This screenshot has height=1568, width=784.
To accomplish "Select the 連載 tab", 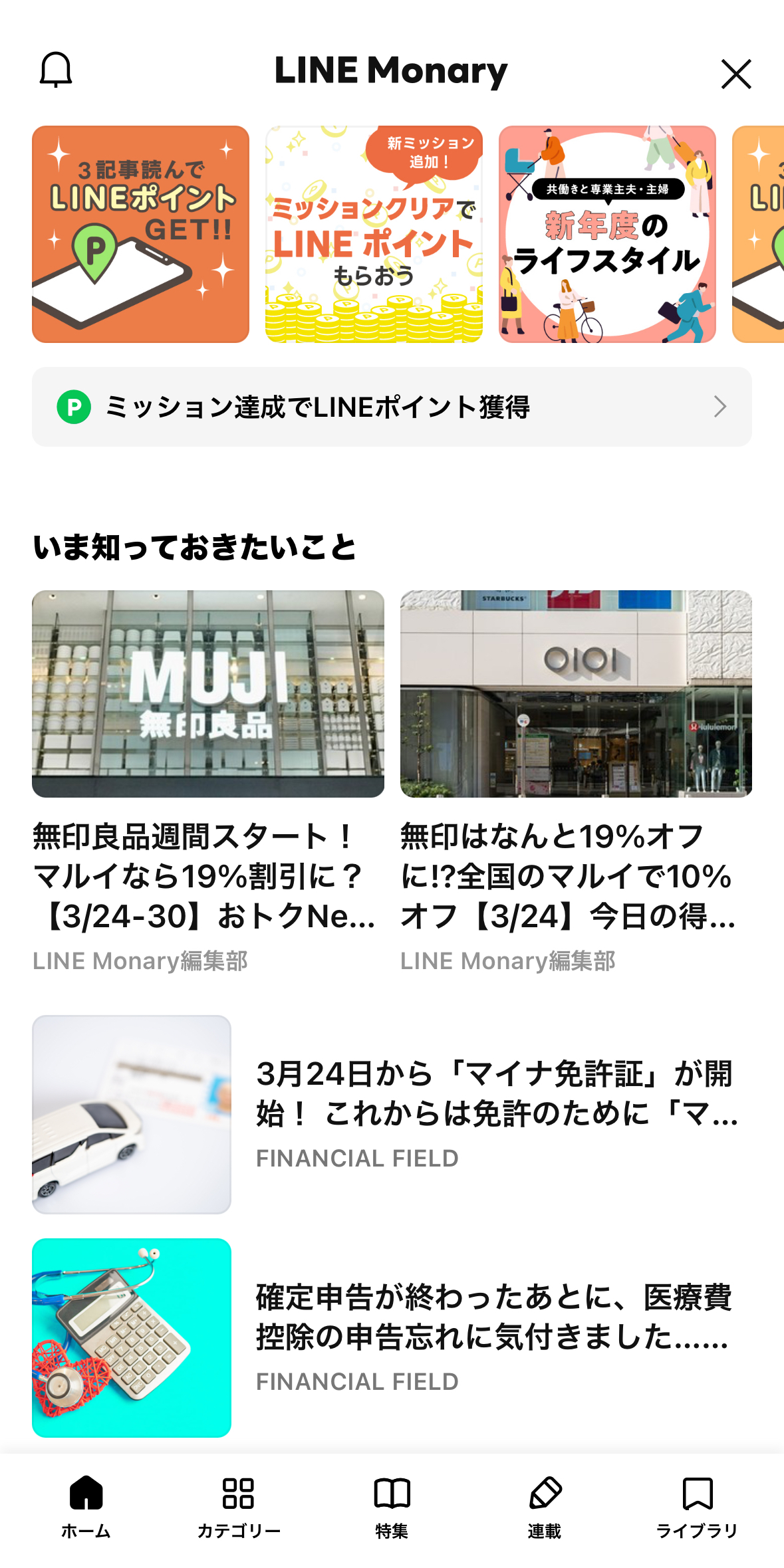I will tap(545, 1506).
